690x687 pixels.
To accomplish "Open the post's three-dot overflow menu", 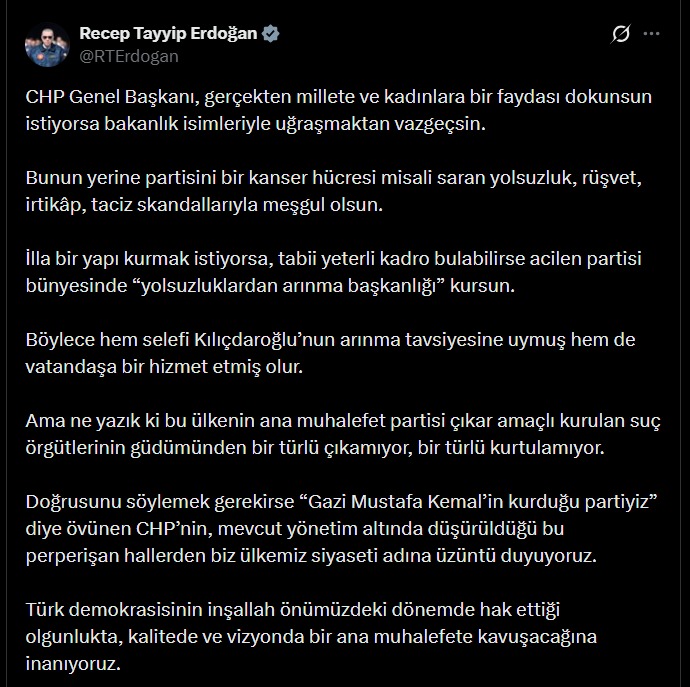I will (x=651, y=34).
